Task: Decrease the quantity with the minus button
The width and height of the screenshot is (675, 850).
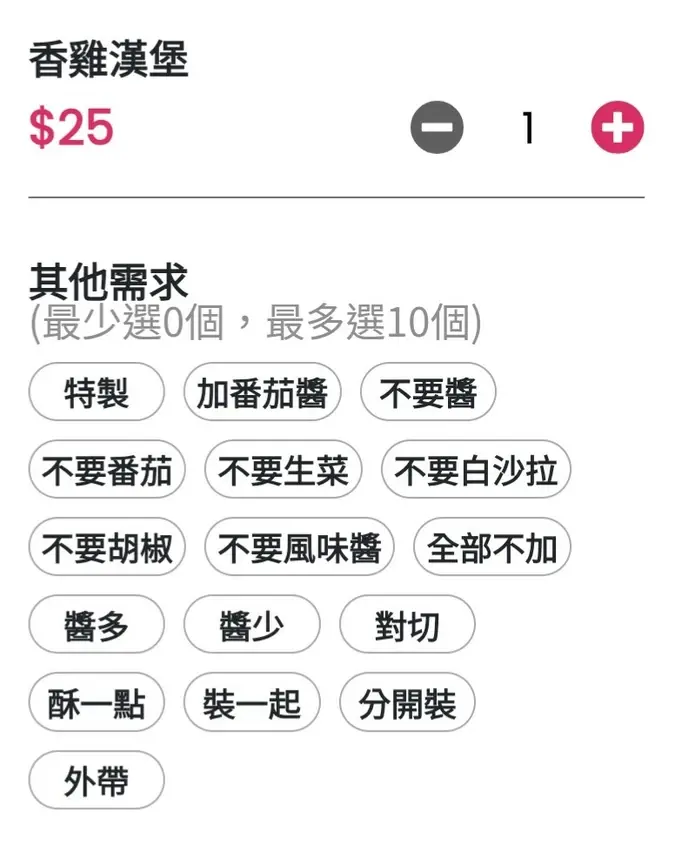Action: click(x=437, y=128)
